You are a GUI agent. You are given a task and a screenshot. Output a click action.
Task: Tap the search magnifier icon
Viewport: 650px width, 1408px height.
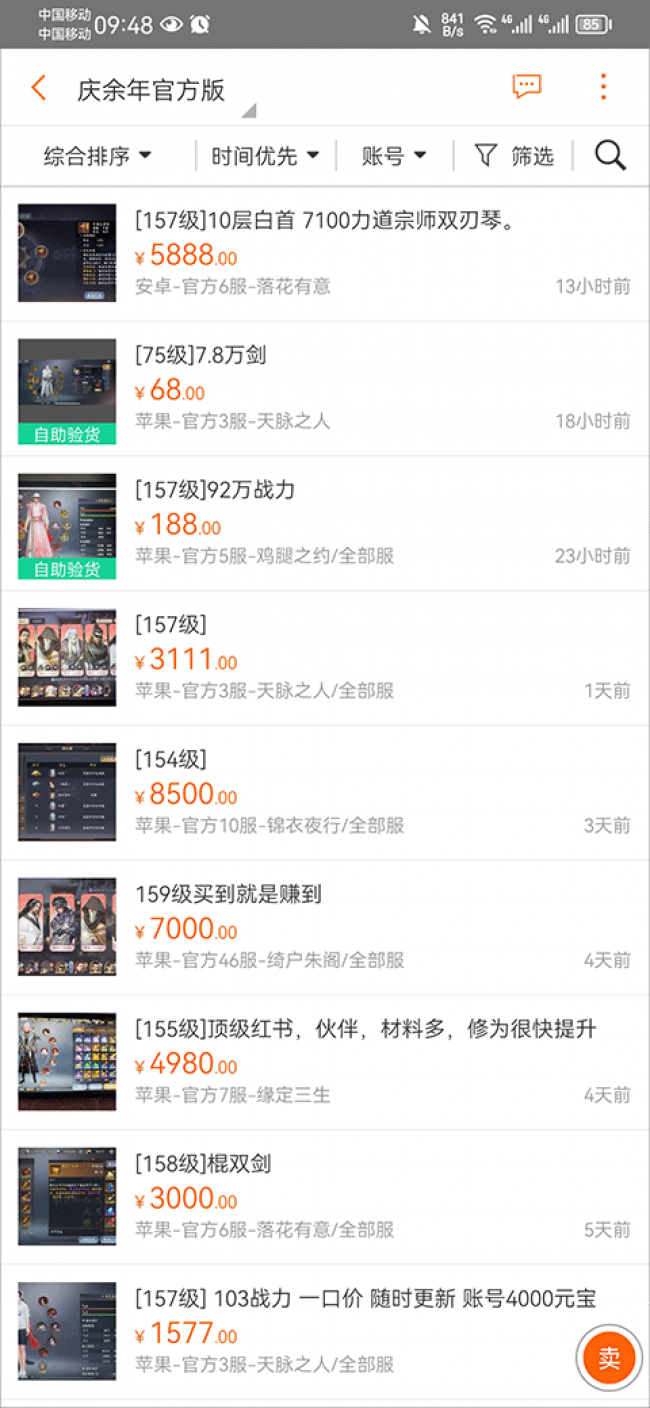610,155
